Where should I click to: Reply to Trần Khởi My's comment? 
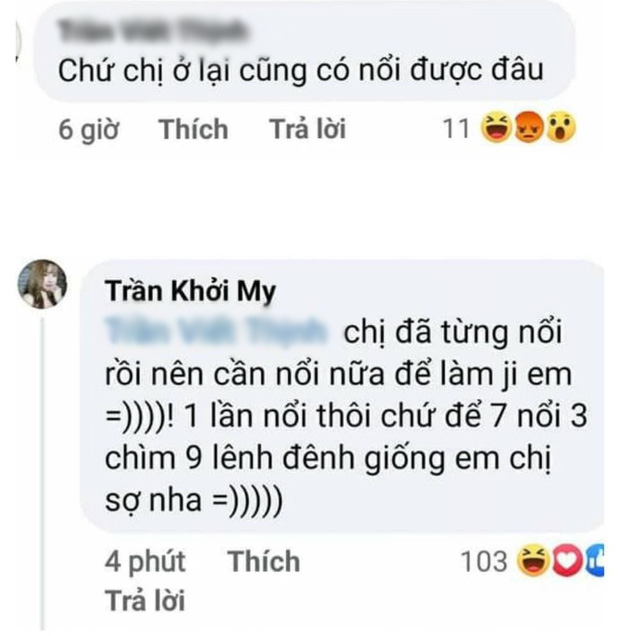144,603
